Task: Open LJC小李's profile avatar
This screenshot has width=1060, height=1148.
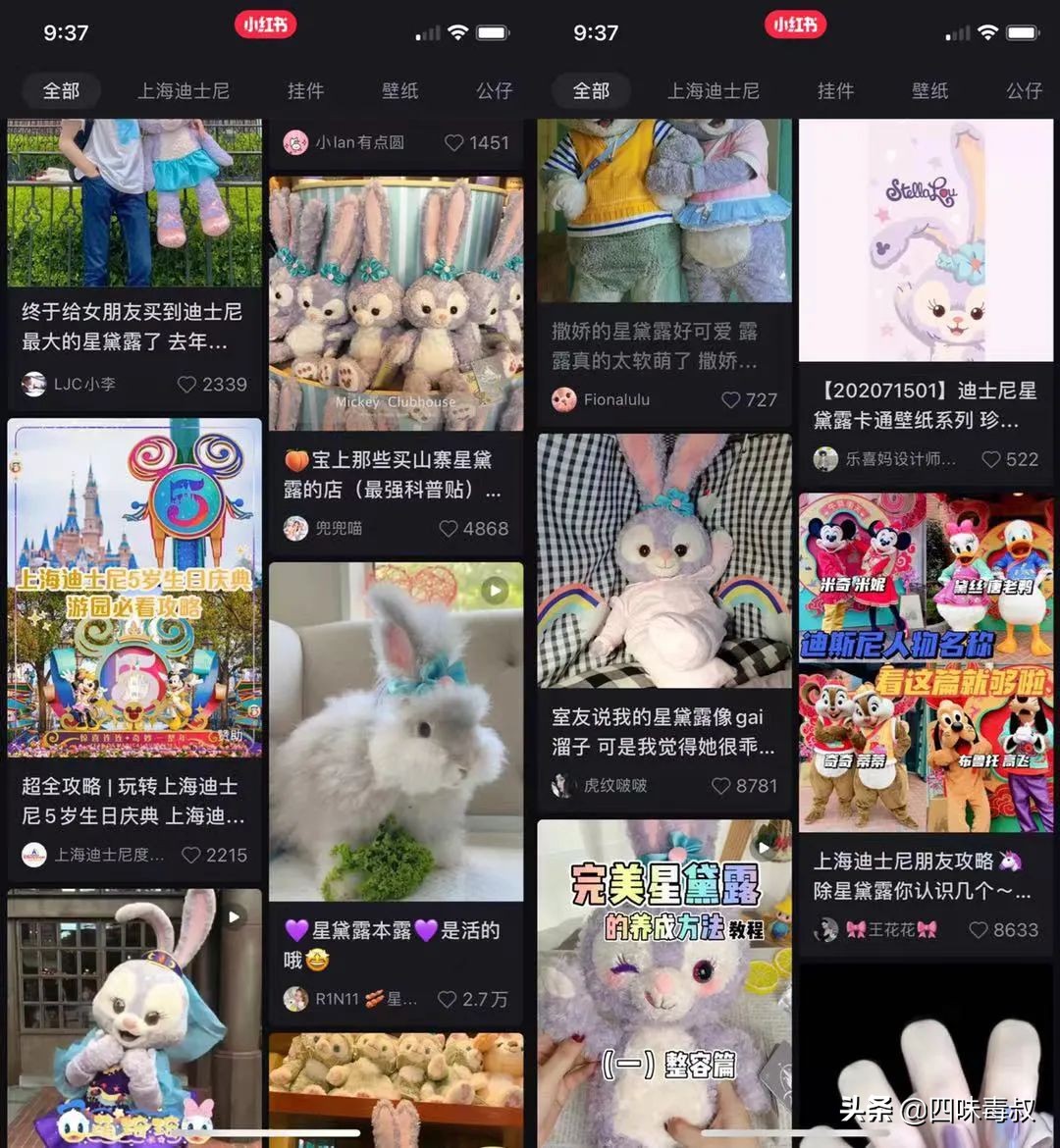Action: coord(32,385)
